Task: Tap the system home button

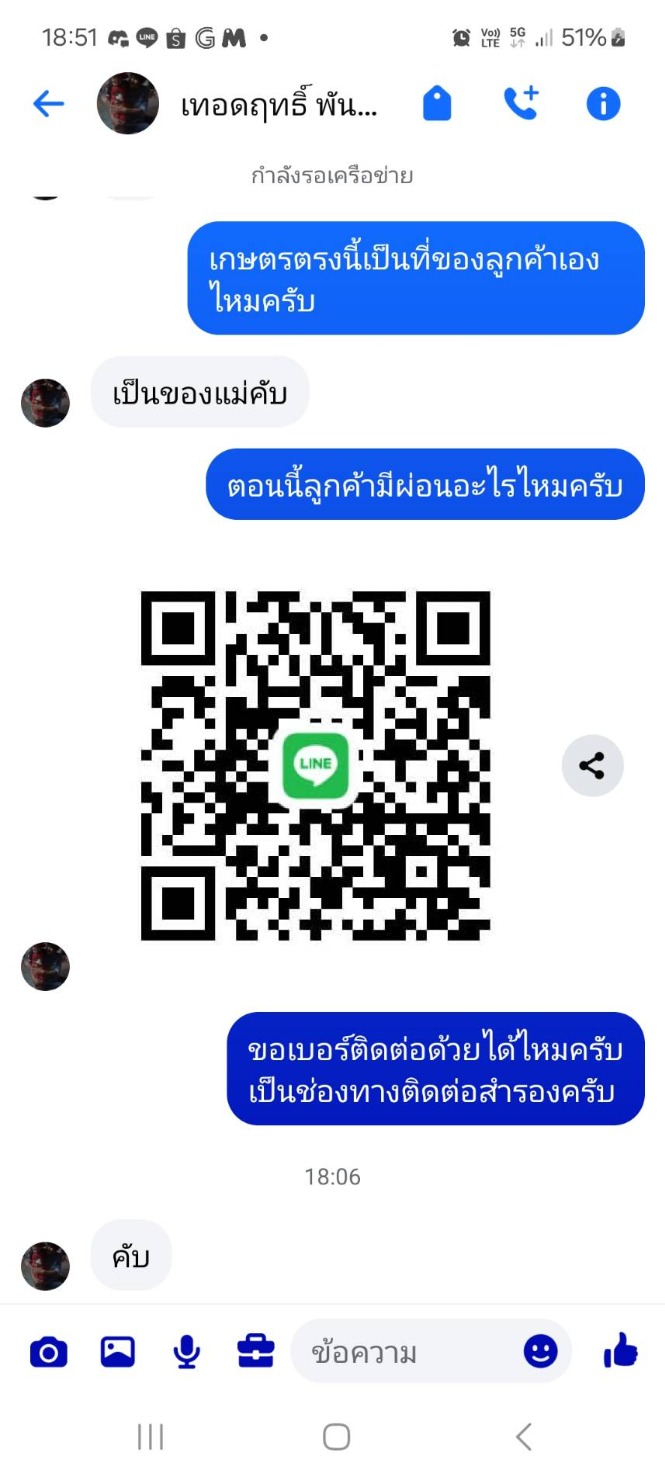Action: pyautogui.click(x=336, y=1437)
